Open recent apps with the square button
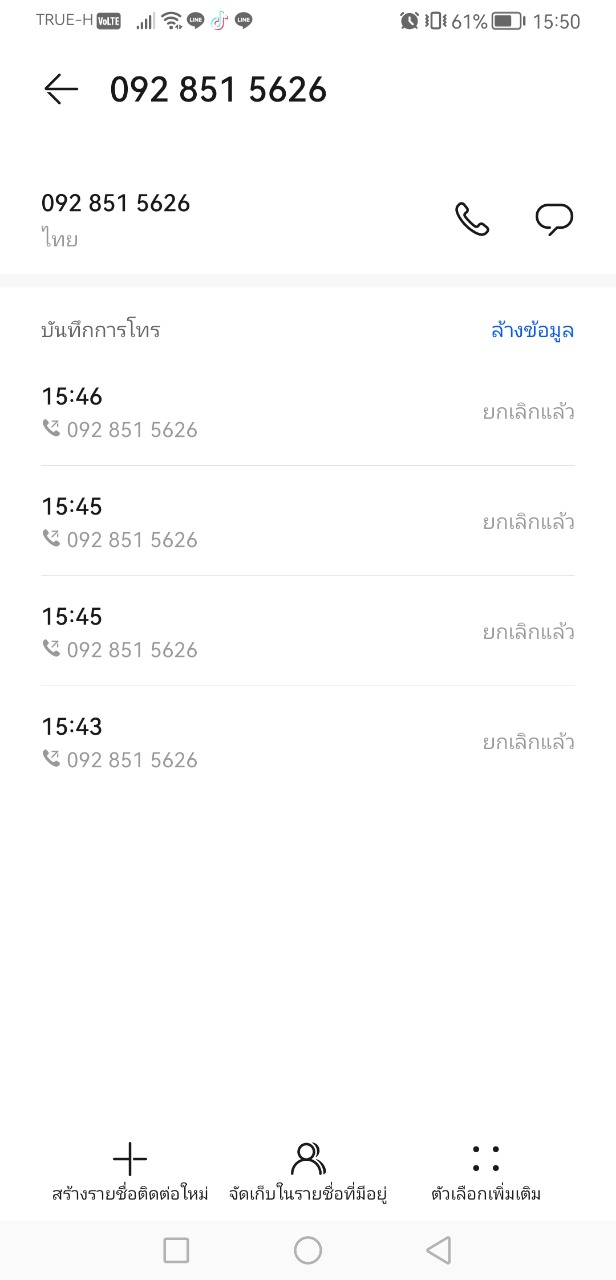616x1280 pixels. [x=176, y=1250]
